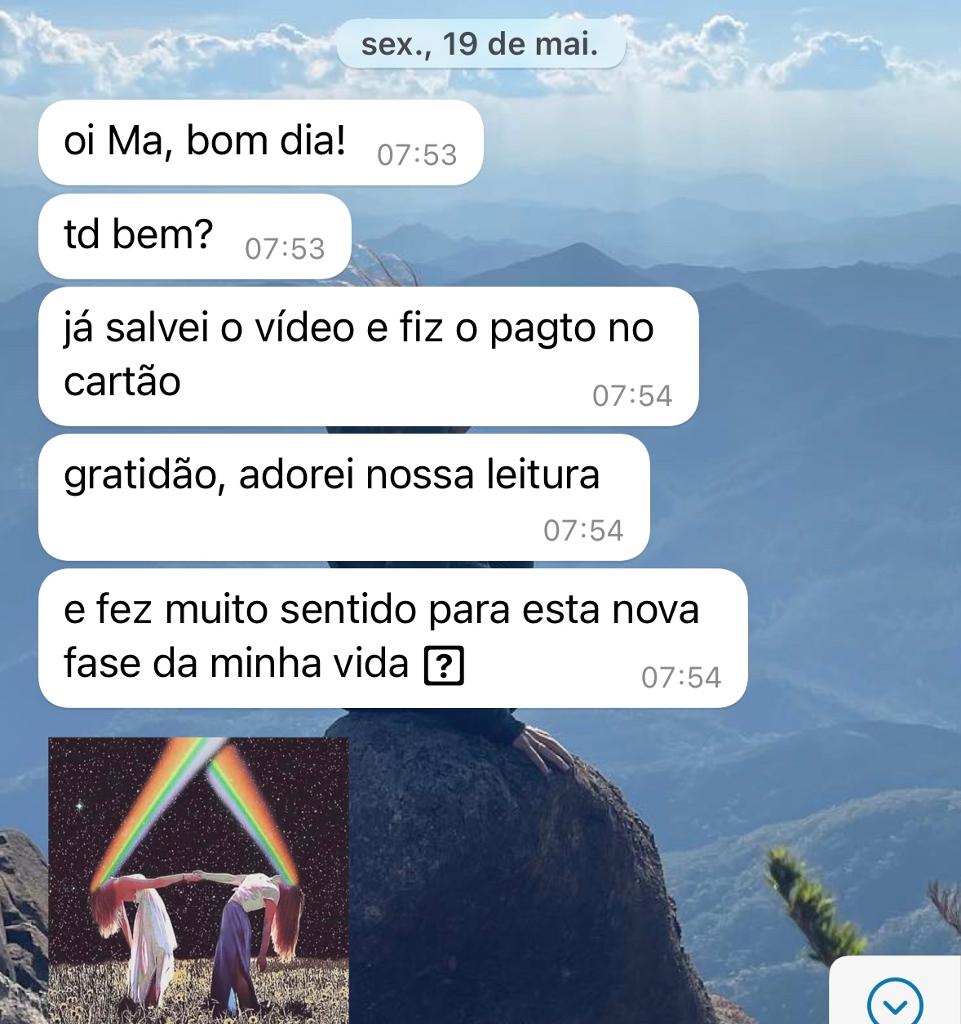Screen dimensions: 961x1024
Task: Jump to the latest messages
Action: [x=895, y=1000]
